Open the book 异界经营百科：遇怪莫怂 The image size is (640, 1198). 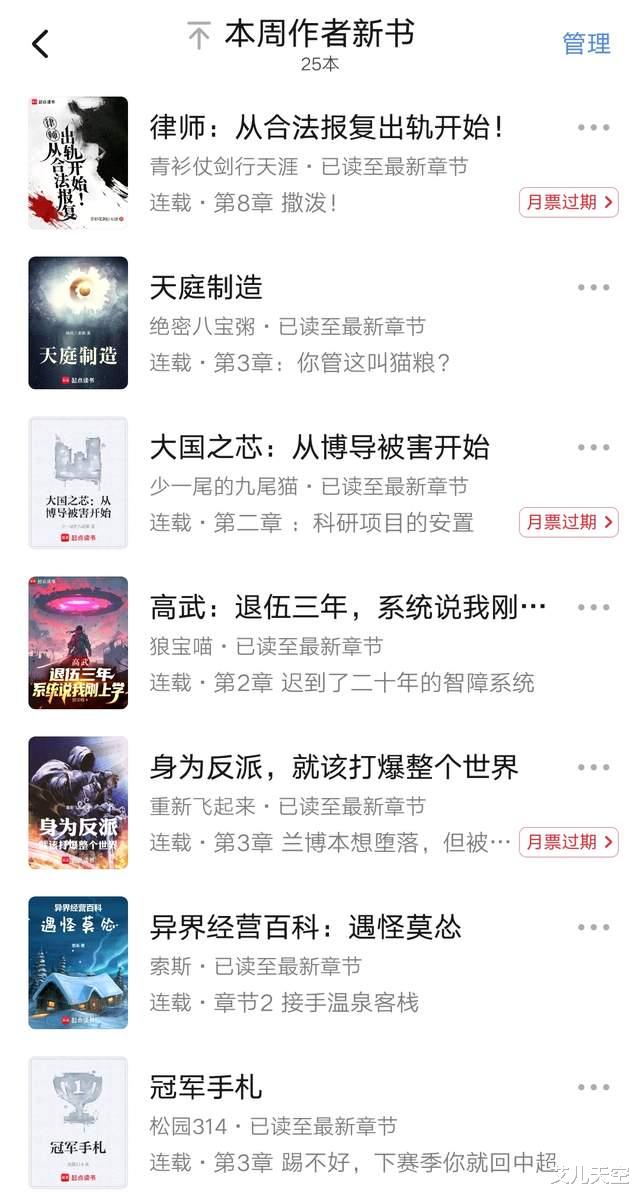point(306,927)
